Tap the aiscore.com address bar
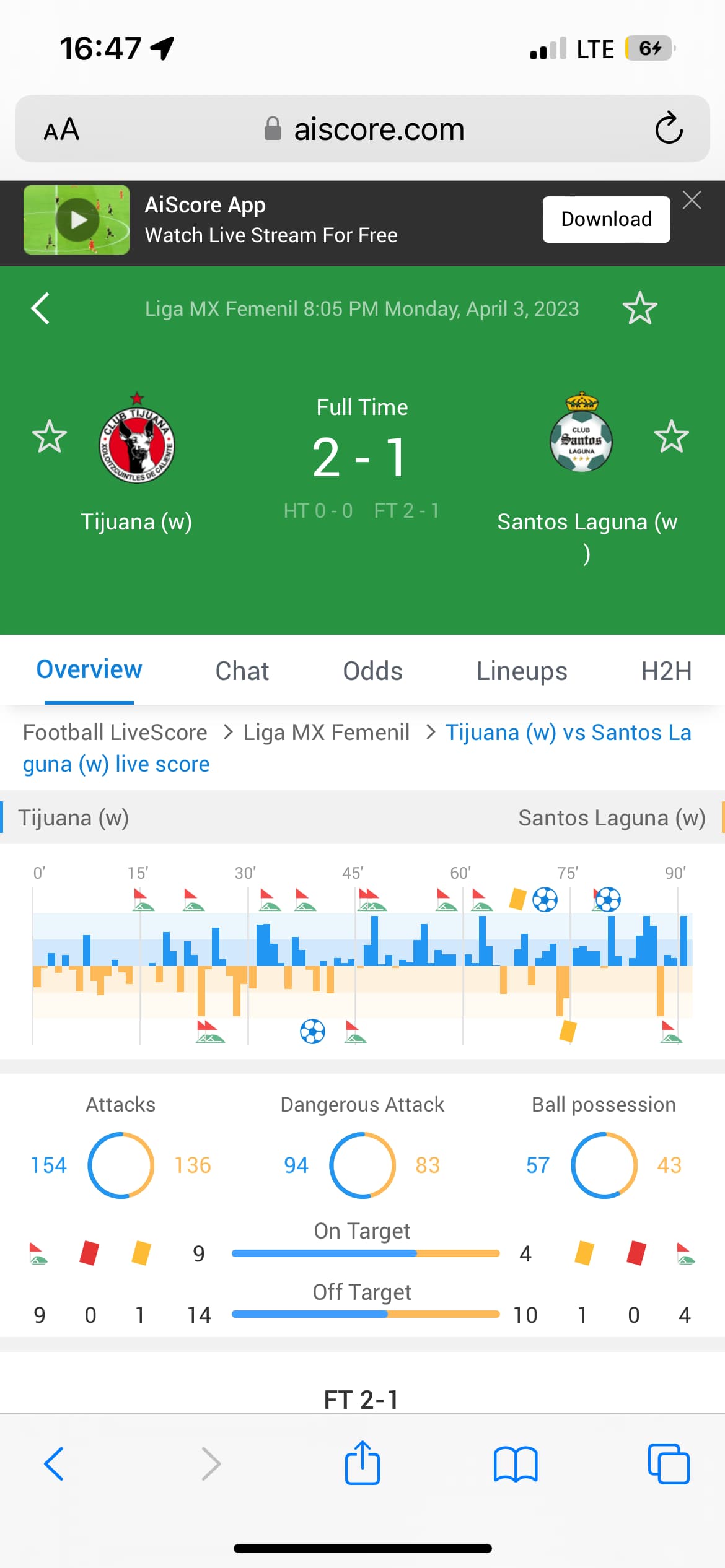 point(366,129)
